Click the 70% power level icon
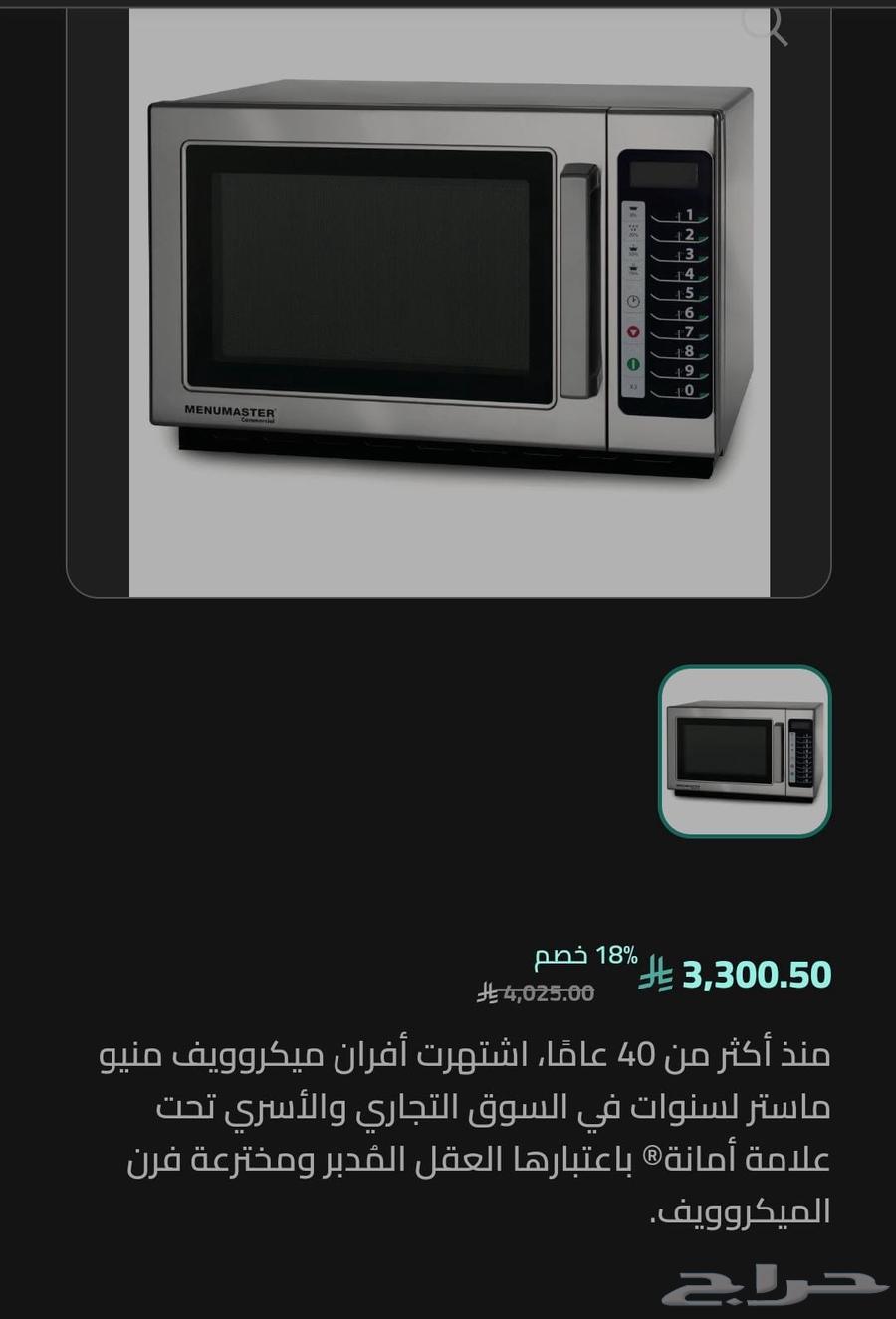This screenshot has height=1319, width=896. [x=633, y=271]
